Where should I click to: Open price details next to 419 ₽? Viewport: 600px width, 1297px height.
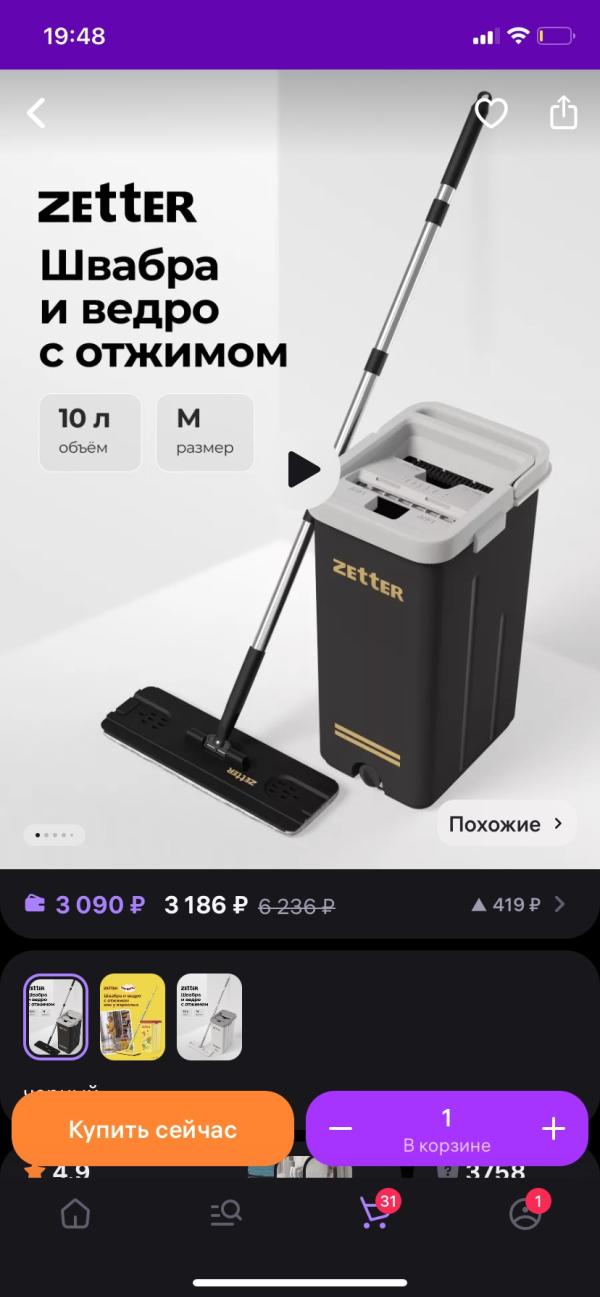559,905
